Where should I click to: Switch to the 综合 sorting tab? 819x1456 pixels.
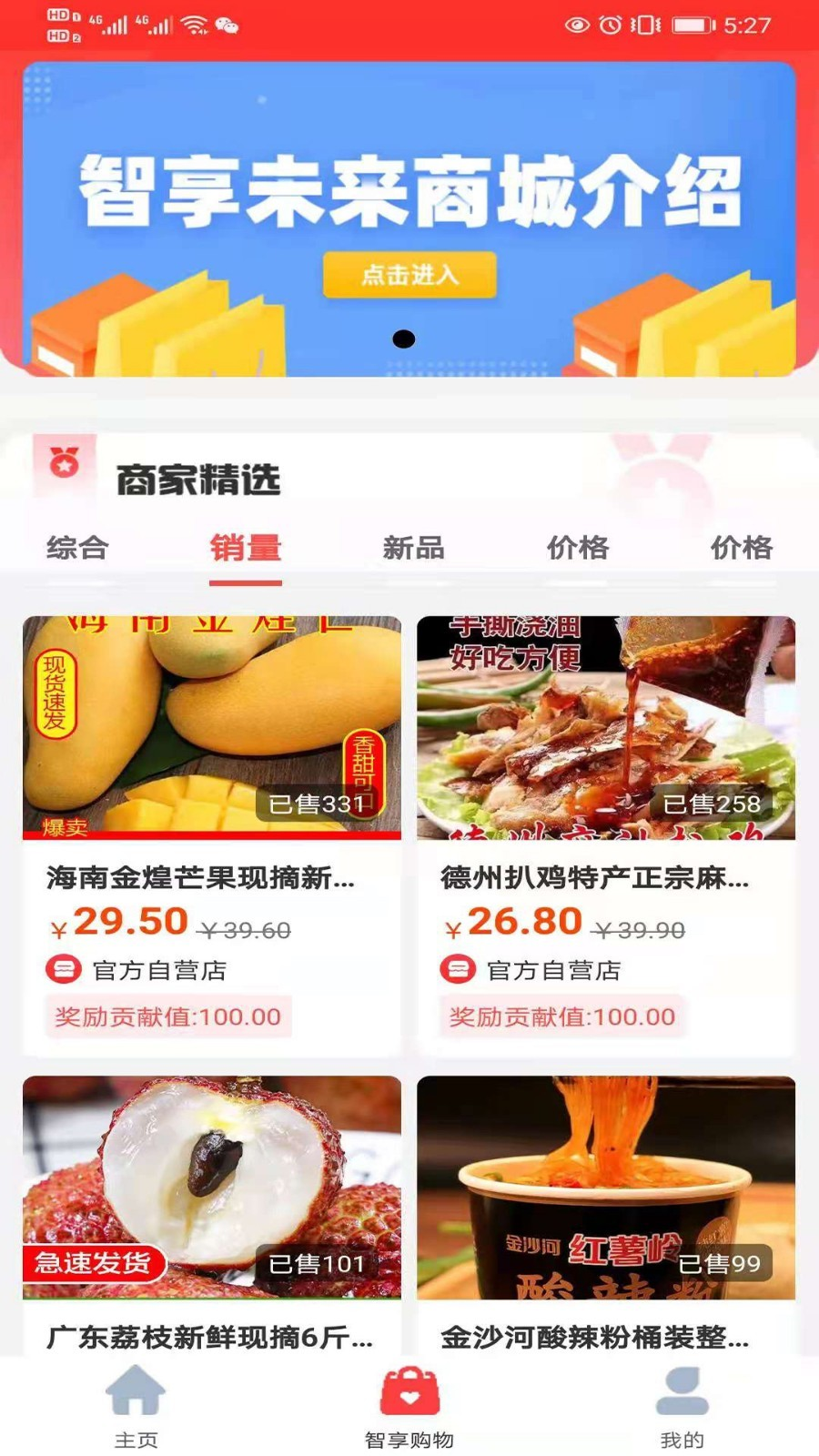[x=77, y=548]
